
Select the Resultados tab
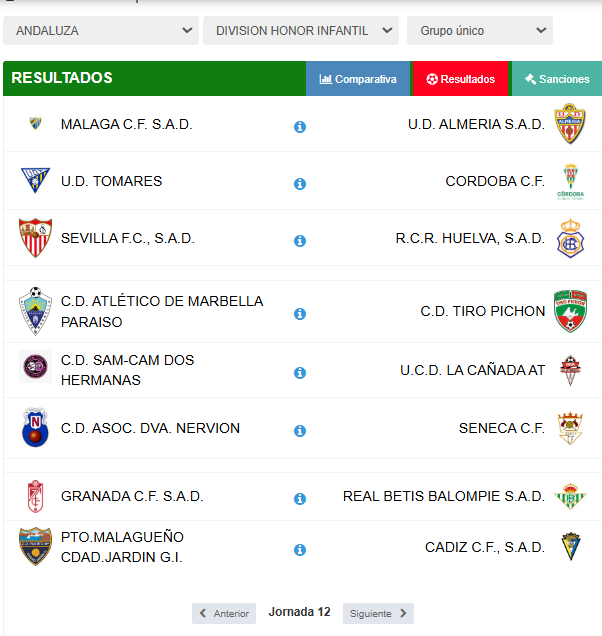click(461, 79)
